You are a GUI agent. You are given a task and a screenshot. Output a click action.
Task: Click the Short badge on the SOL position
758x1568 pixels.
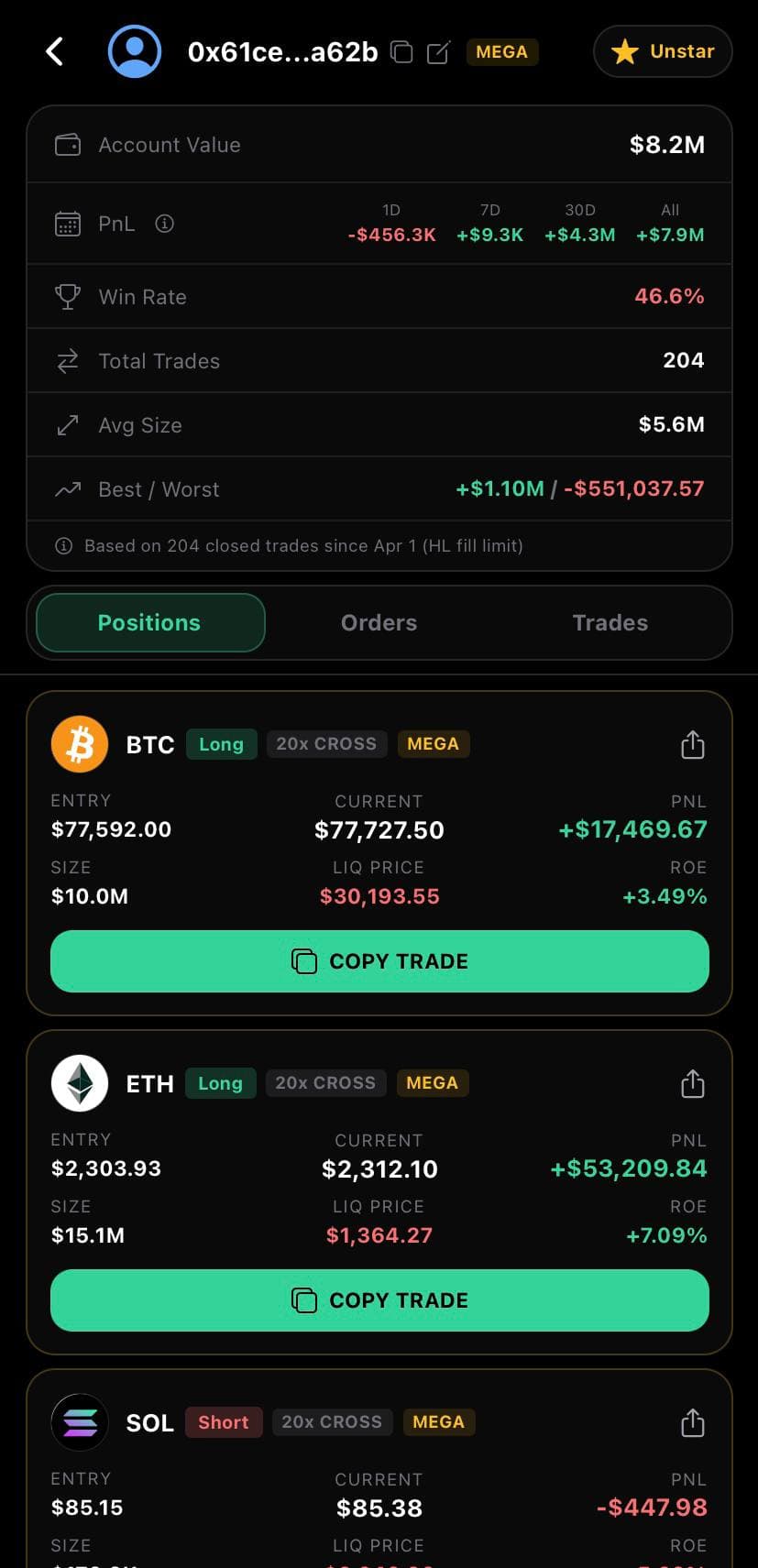223,1422
